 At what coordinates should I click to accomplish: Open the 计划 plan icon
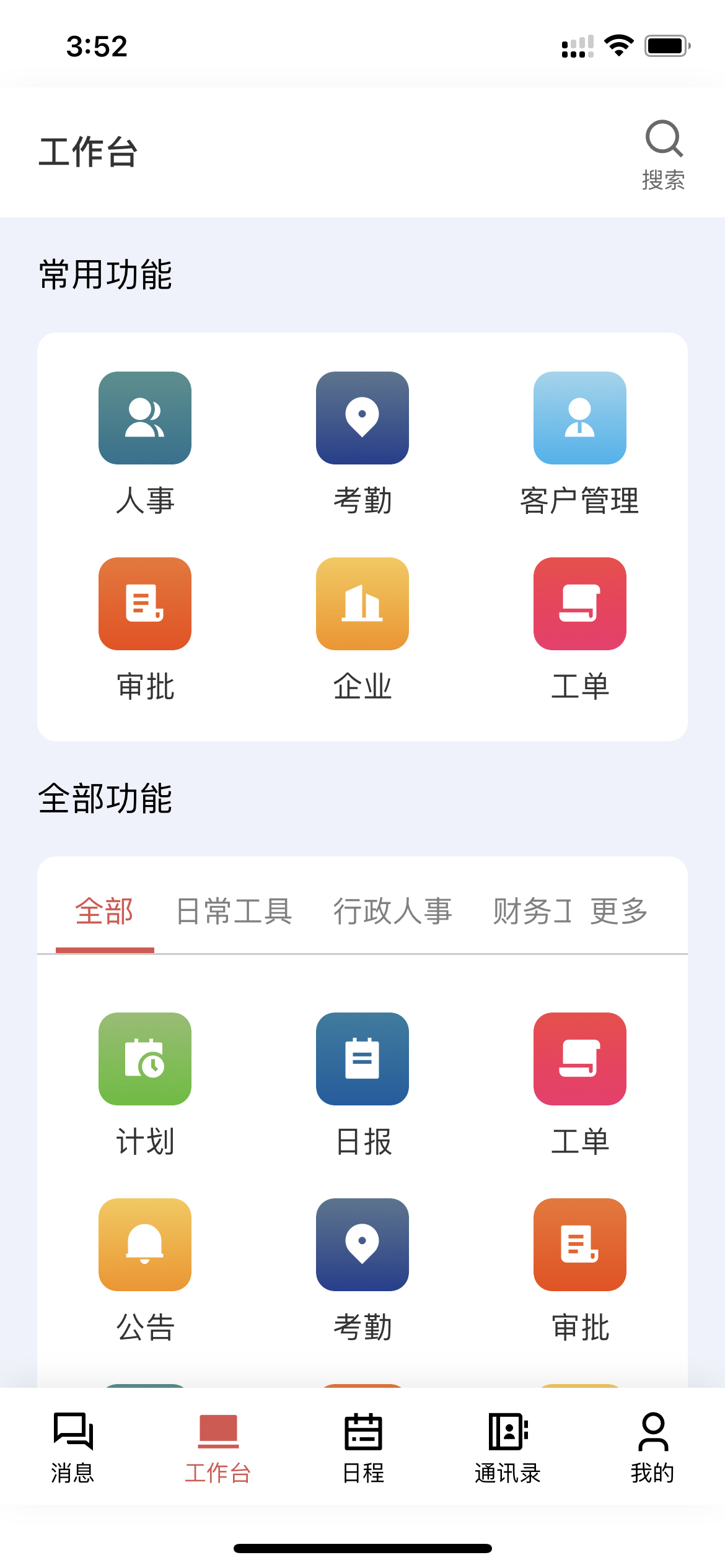145,1059
